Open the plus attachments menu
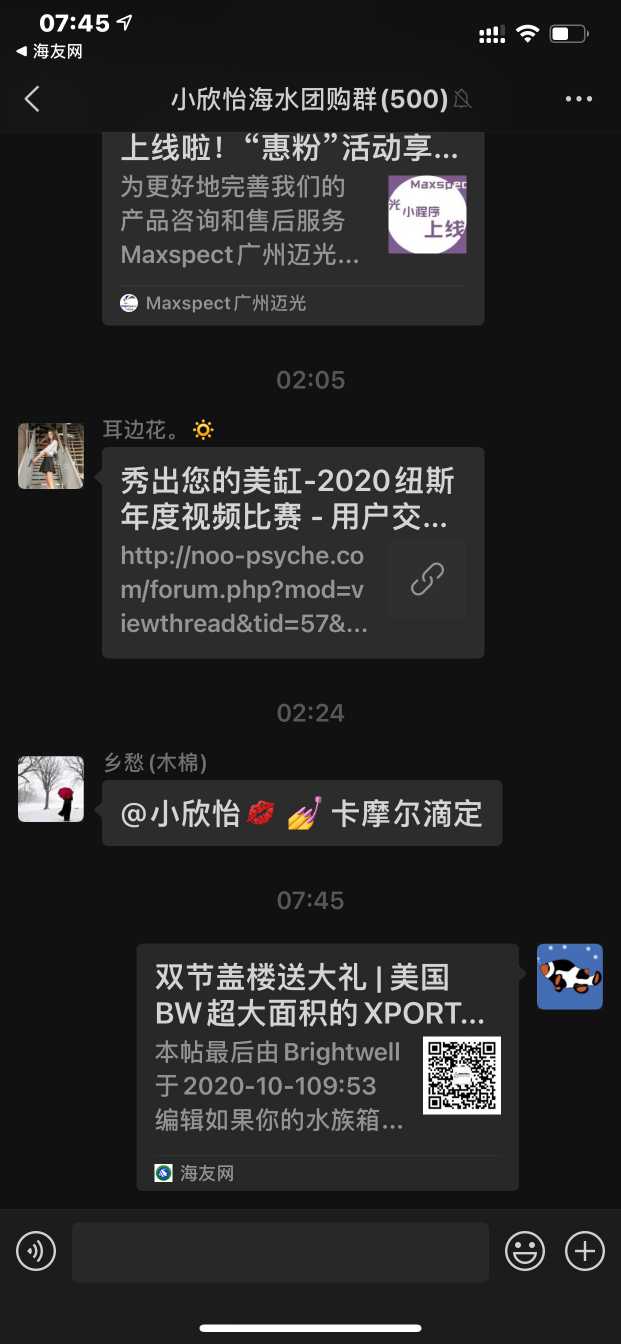621x1344 pixels. point(585,1251)
